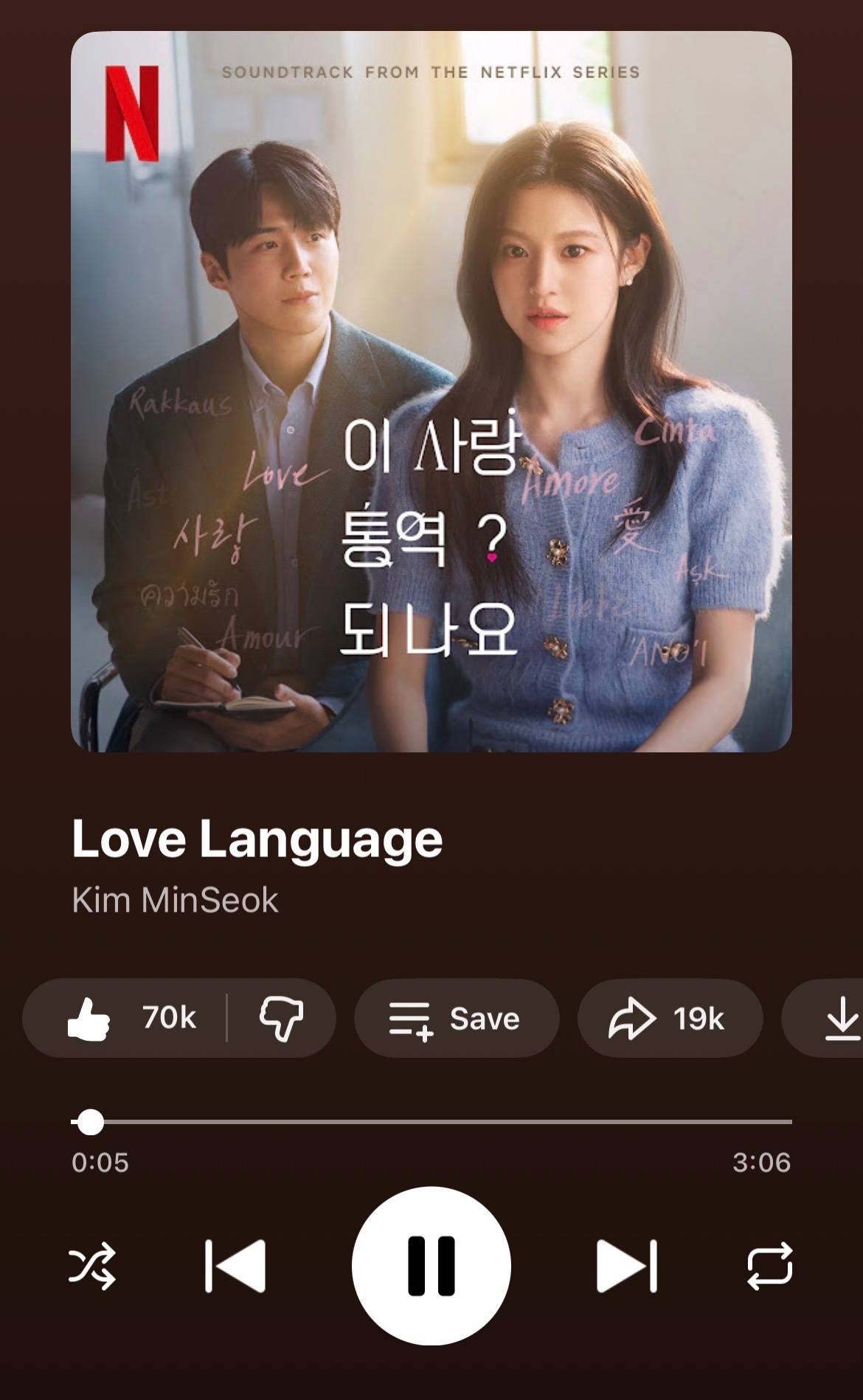Open artist Kim MinSeok's page

[x=175, y=900]
